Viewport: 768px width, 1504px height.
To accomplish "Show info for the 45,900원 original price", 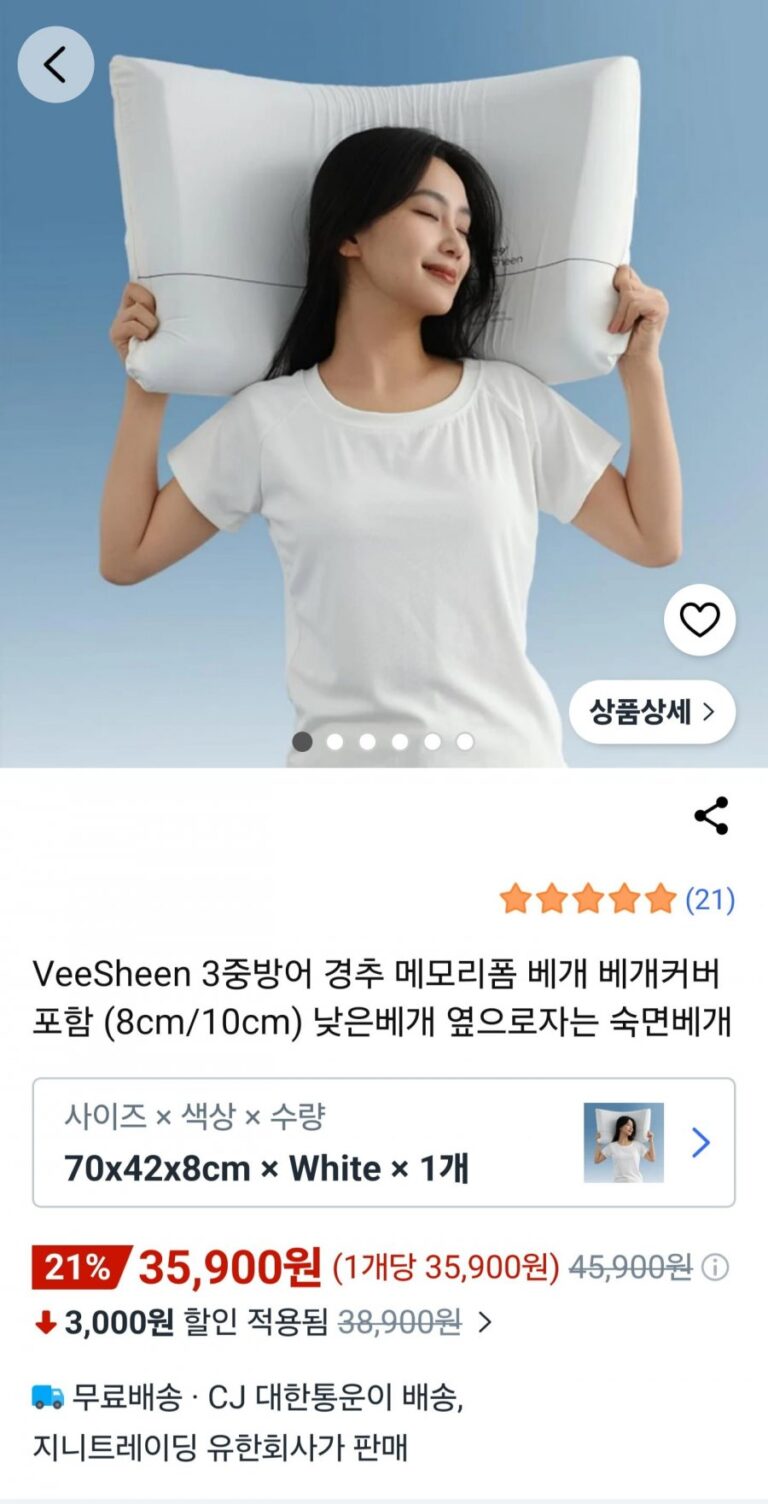I will (x=715, y=1268).
